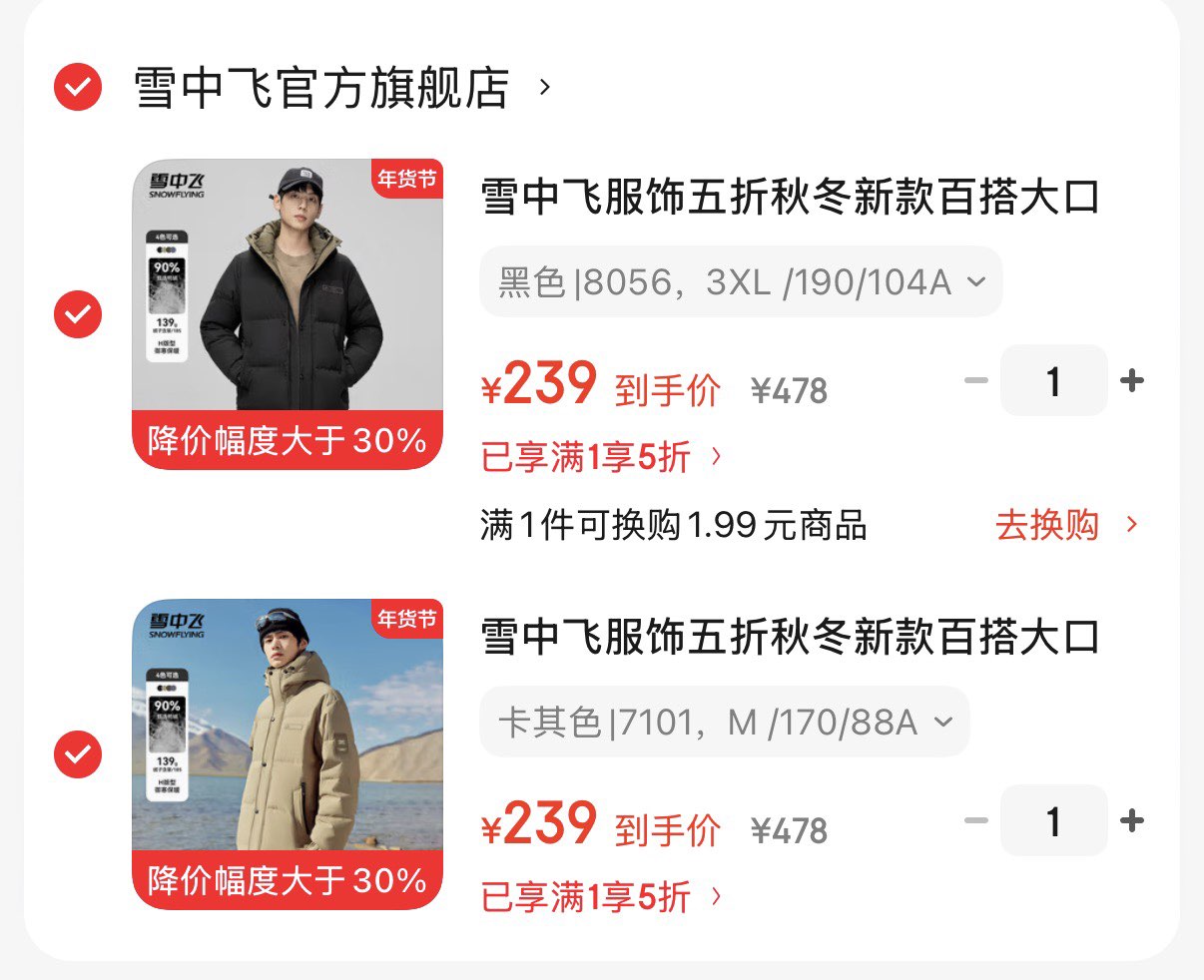View 已享满1享5折 discount details for black jacket
This screenshot has height=980, width=1204.
[600, 457]
